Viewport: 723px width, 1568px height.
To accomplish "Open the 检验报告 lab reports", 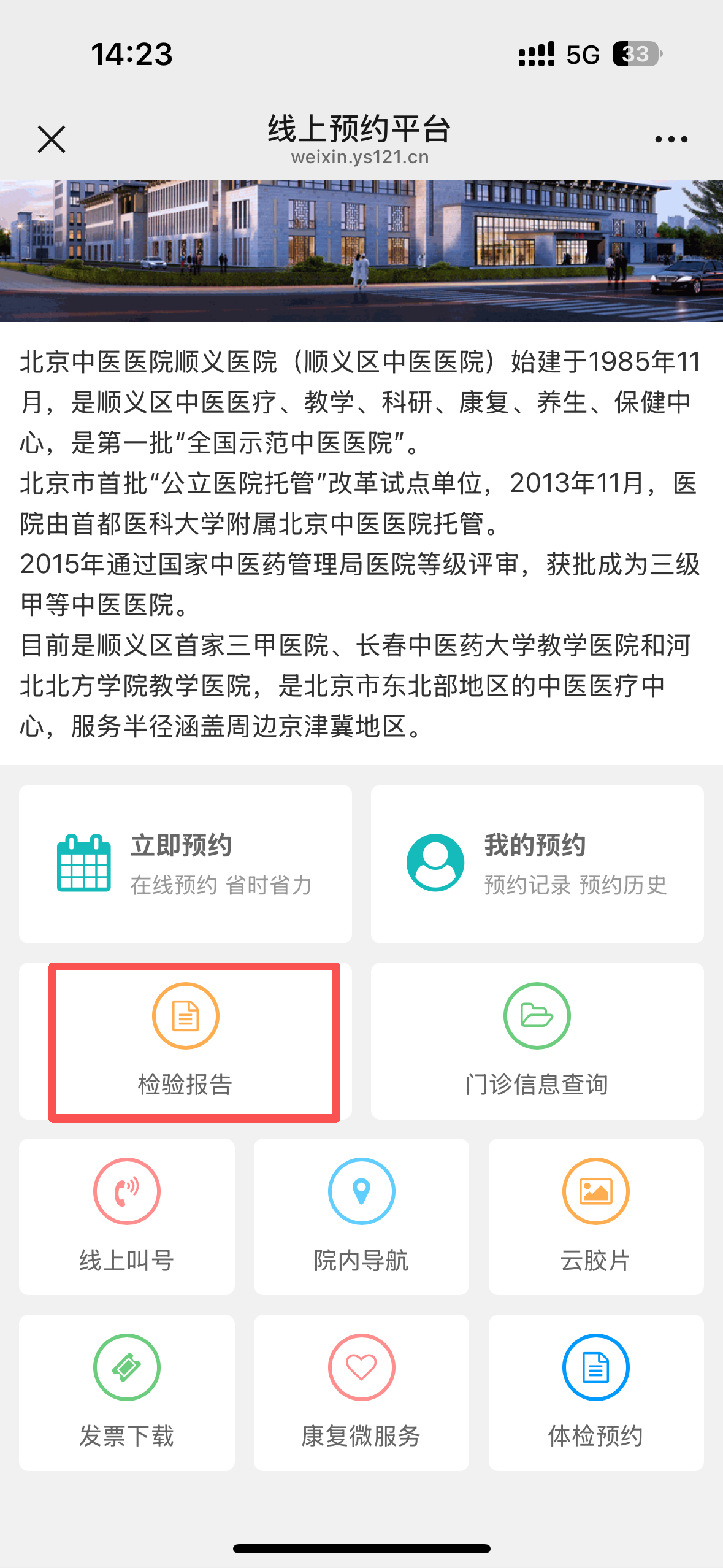I will click(x=185, y=1041).
